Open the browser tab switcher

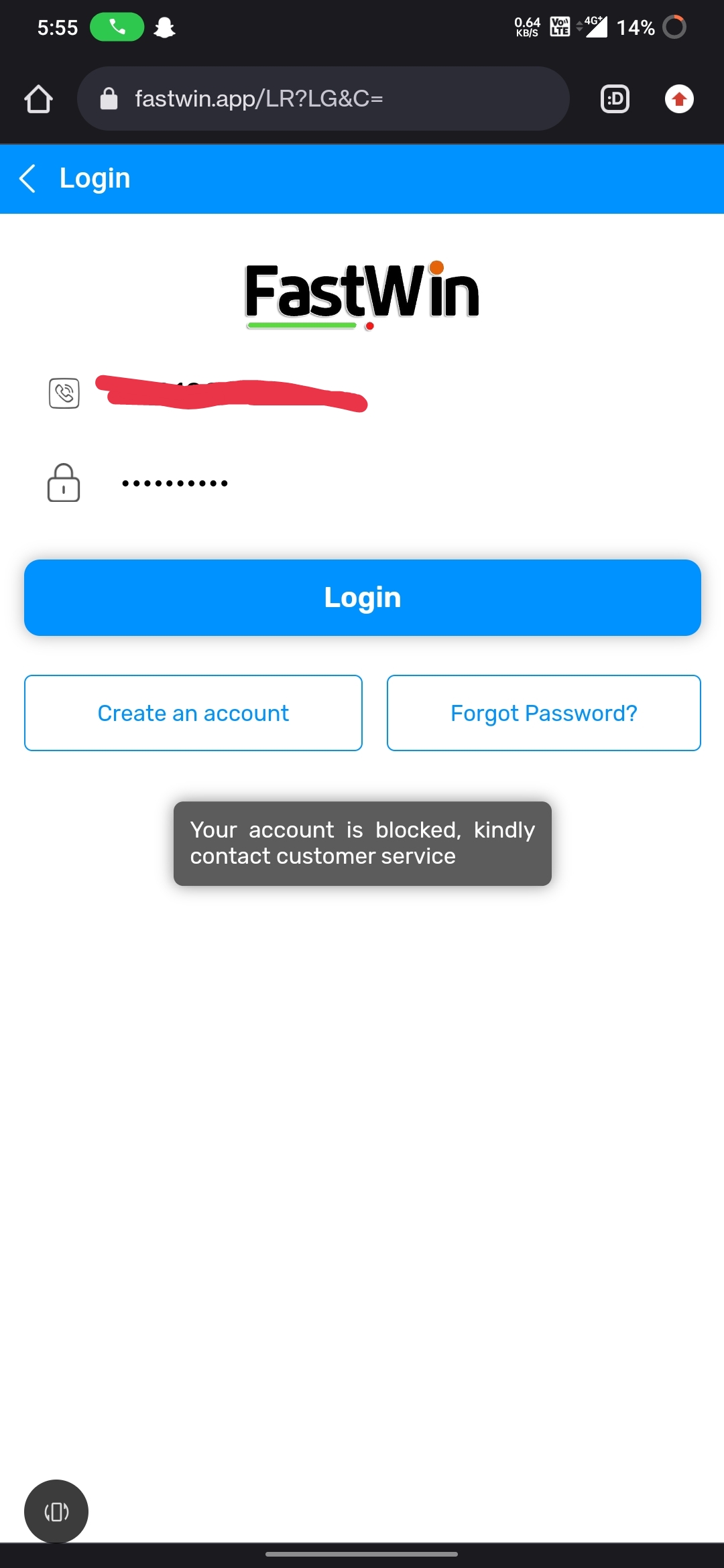[x=615, y=99]
